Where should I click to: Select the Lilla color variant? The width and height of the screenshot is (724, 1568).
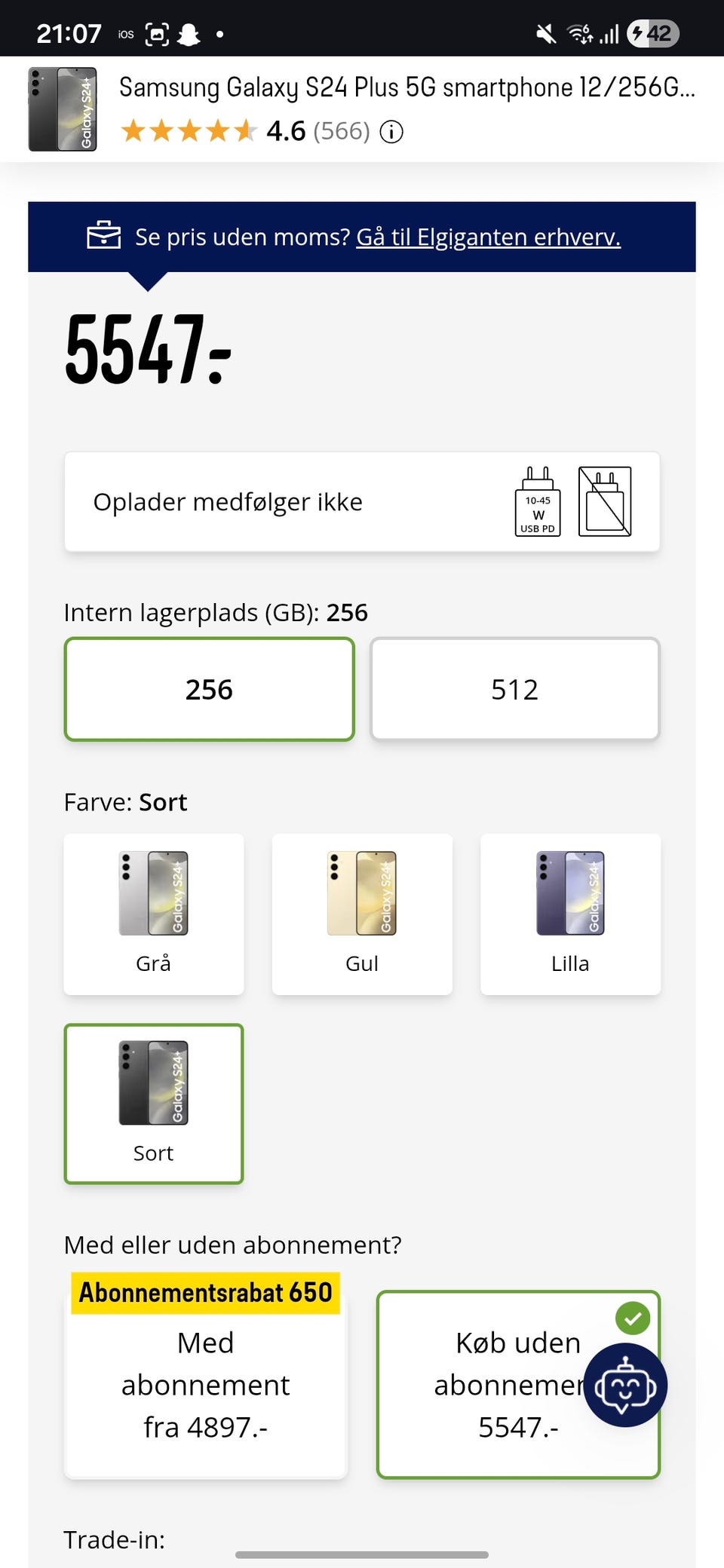click(570, 912)
